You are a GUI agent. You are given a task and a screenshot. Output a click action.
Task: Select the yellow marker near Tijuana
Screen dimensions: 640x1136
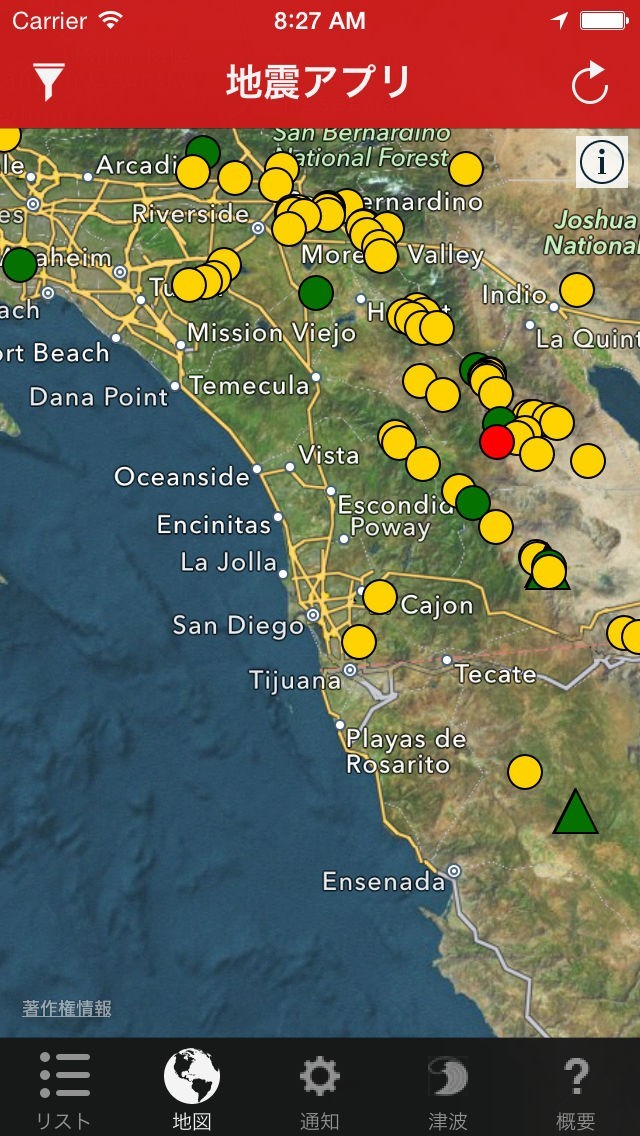[x=359, y=642]
